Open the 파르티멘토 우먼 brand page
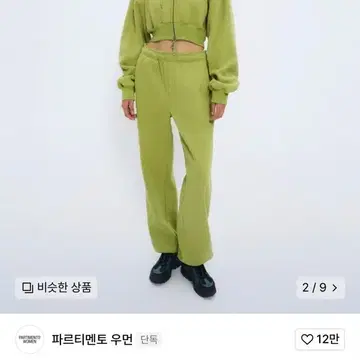This screenshot has width=360, height=360. (x=92, y=339)
